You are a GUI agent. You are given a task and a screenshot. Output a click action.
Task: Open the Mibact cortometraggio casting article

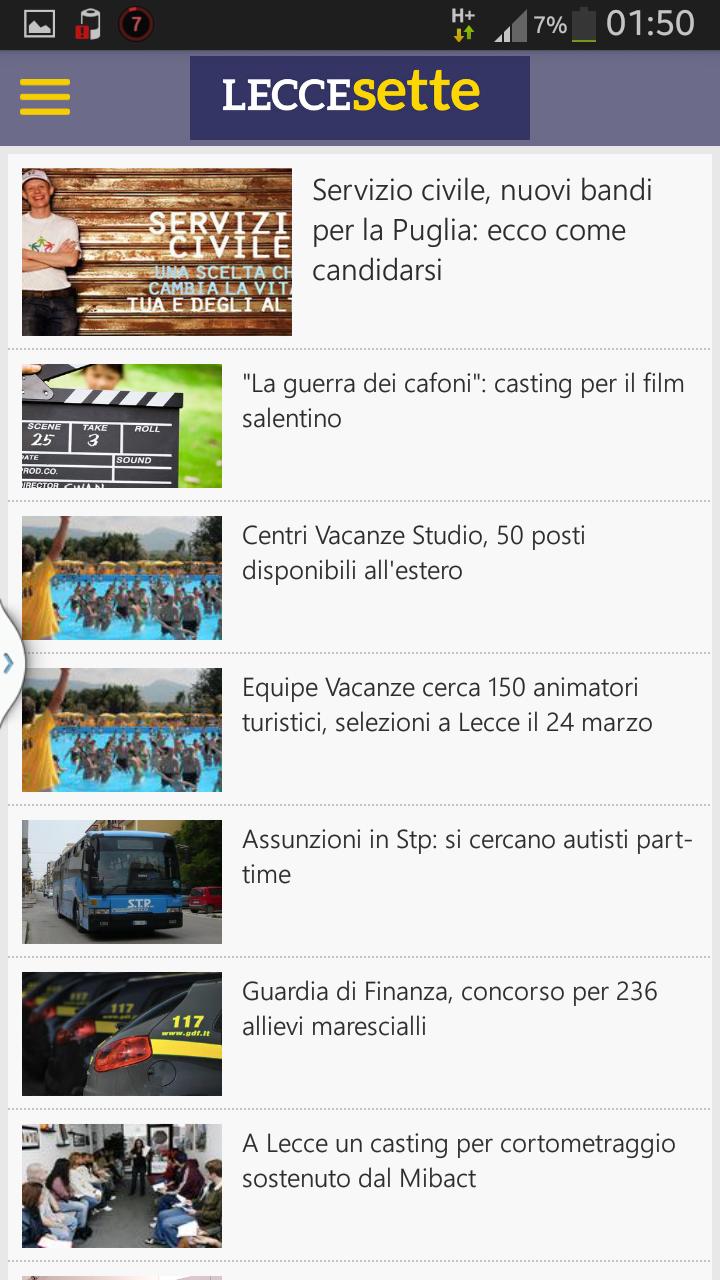point(463,1158)
